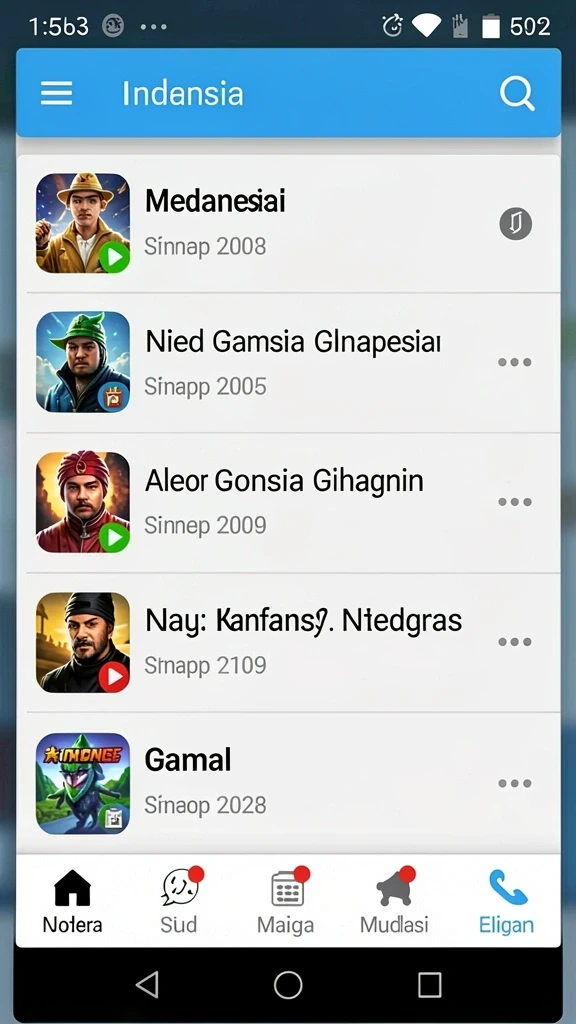Select the Eligan phone tab
576x1024 pixels.
coord(507,901)
